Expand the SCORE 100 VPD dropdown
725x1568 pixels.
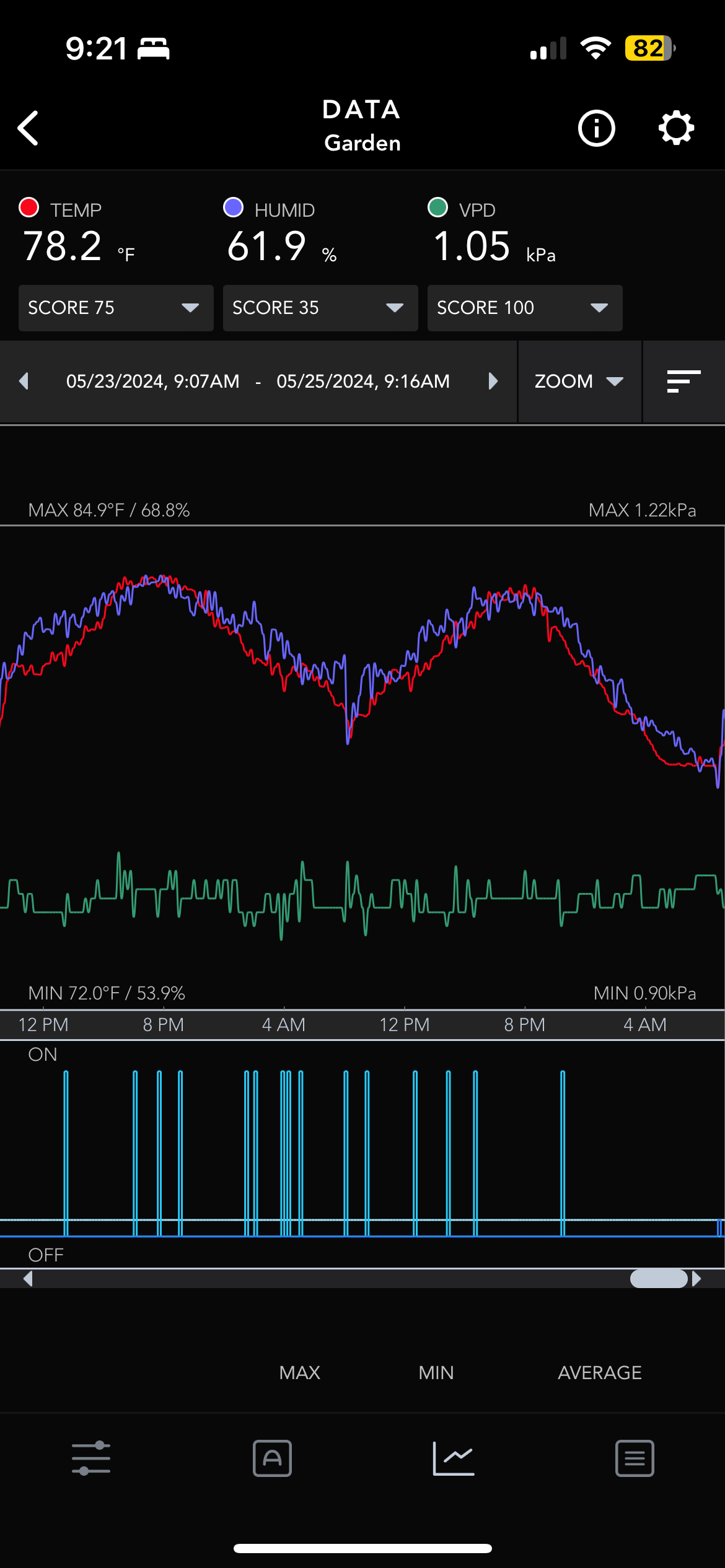click(x=525, y=308)
